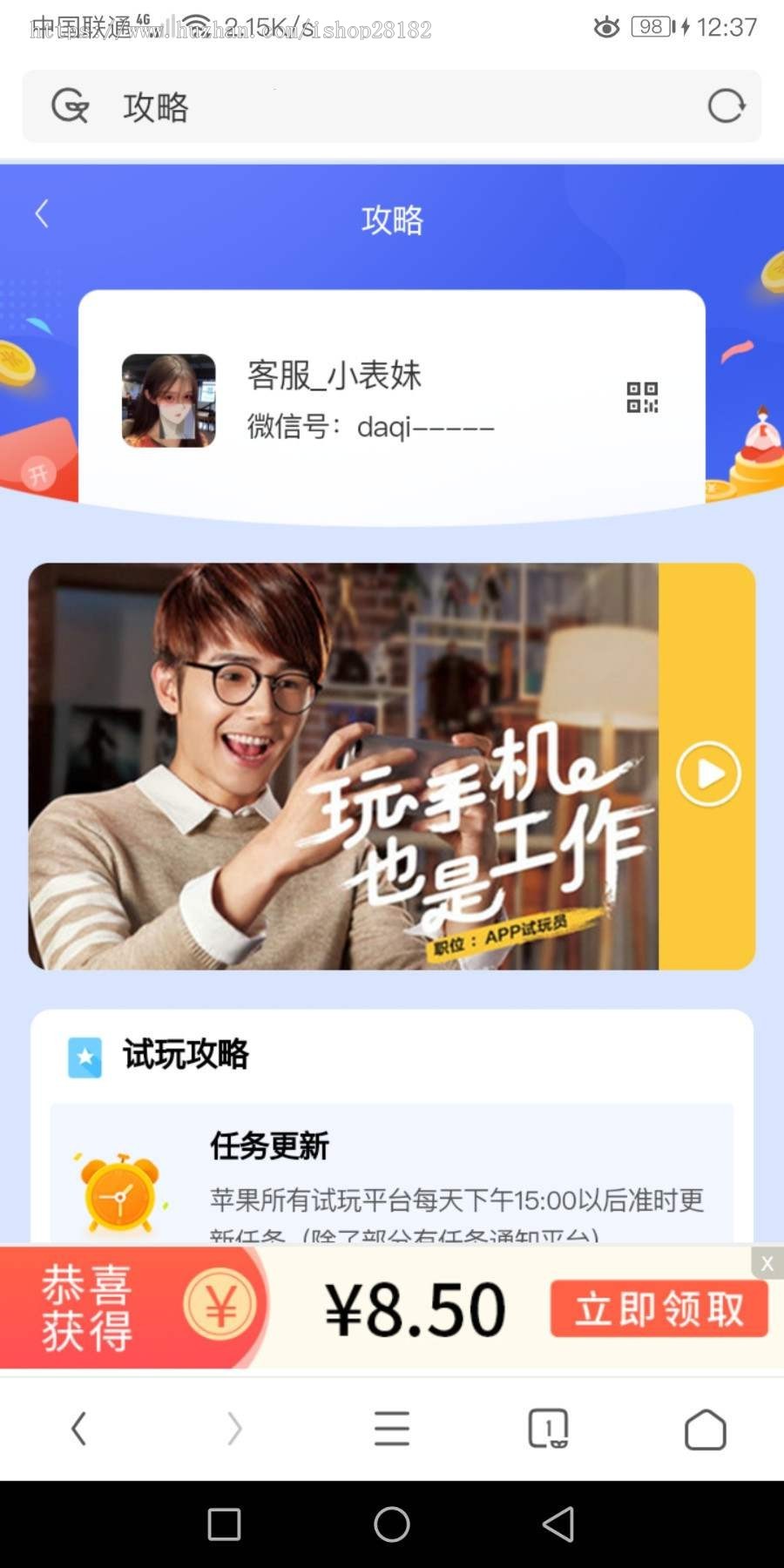The image size is (784, 1568).
Task: Tap 立即领取 to claim ¥8.50
Action: (x=659, y=1308)
